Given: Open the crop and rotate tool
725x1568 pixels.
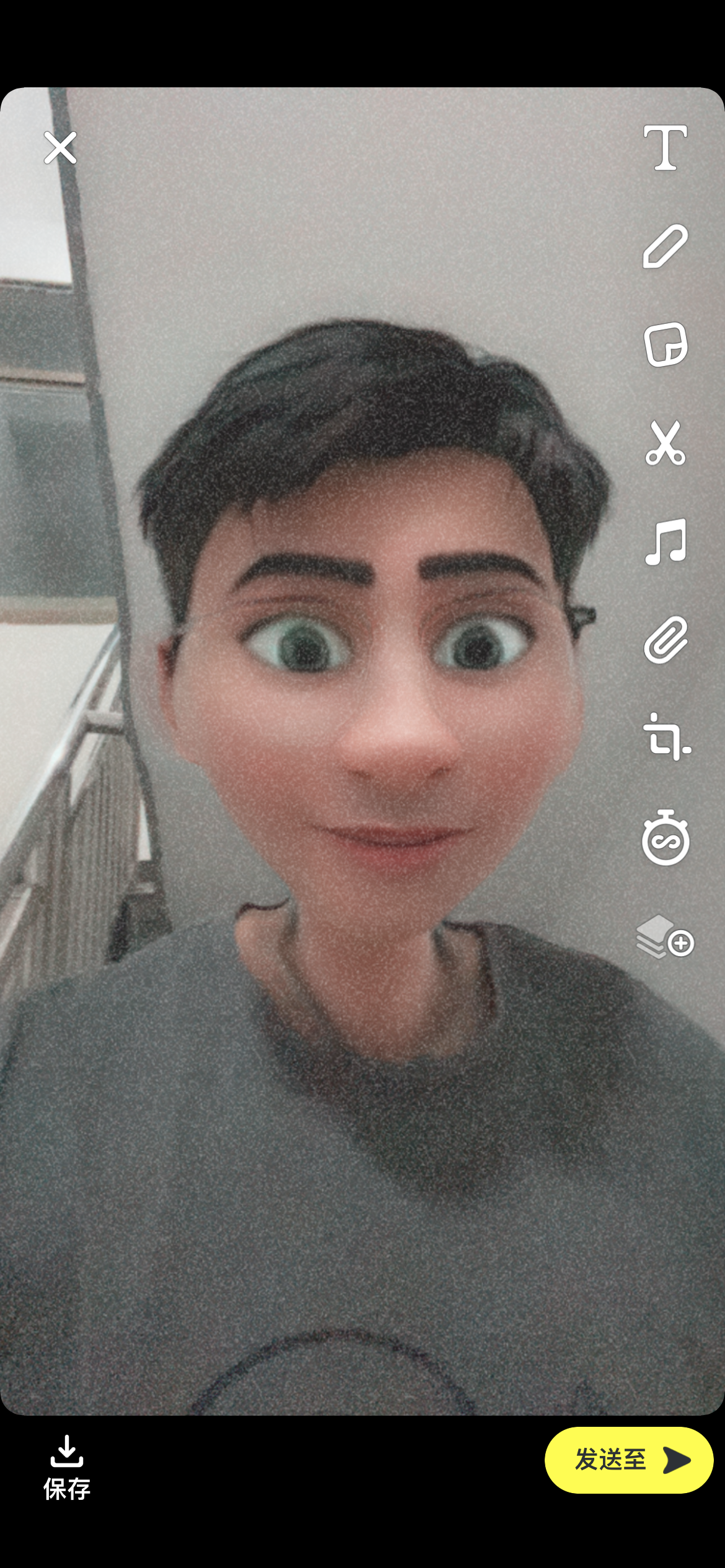Looking at the screenshot, I should point(667,737).
